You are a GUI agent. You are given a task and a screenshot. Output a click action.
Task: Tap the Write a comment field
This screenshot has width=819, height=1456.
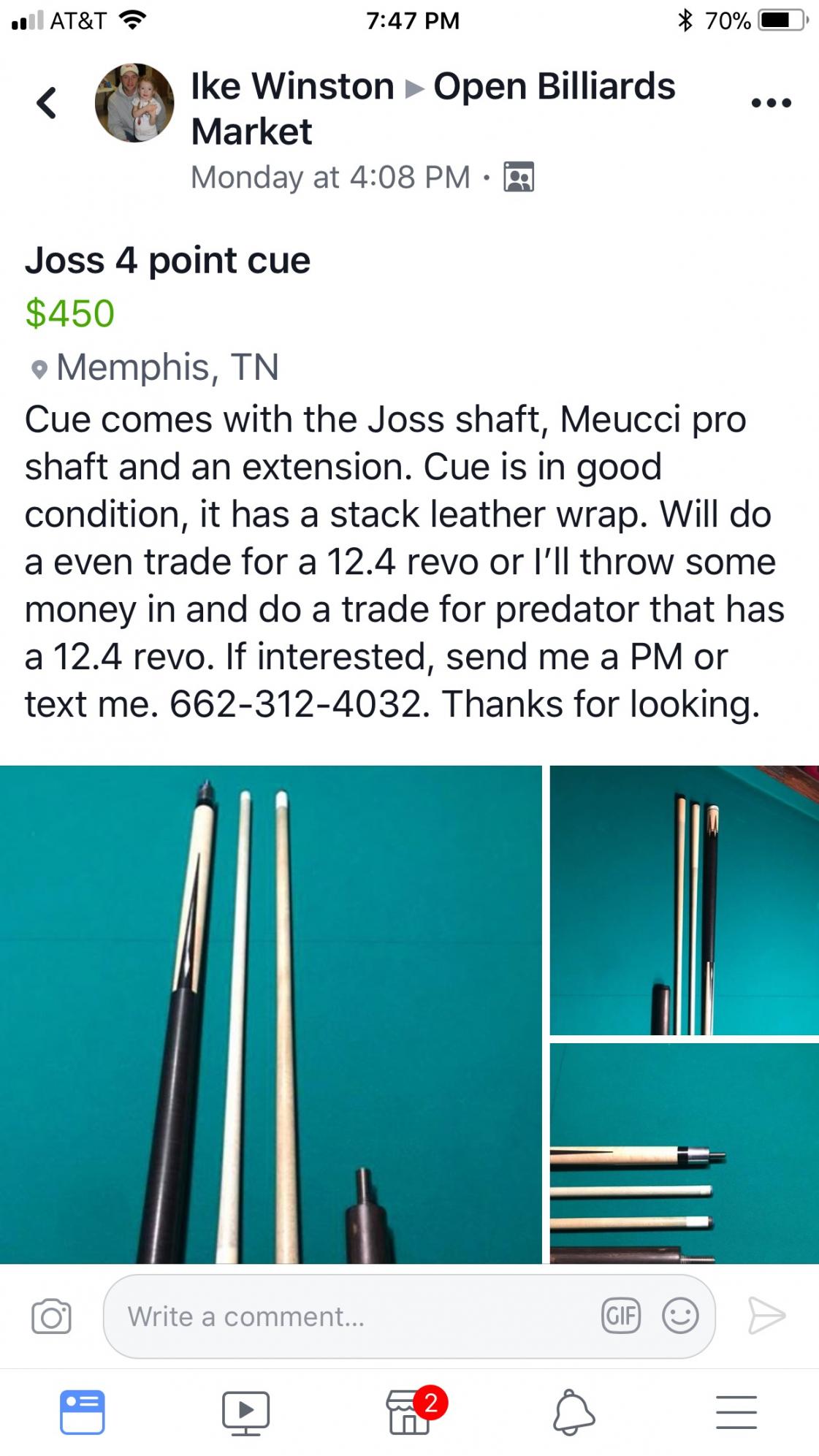(351, 1316)
